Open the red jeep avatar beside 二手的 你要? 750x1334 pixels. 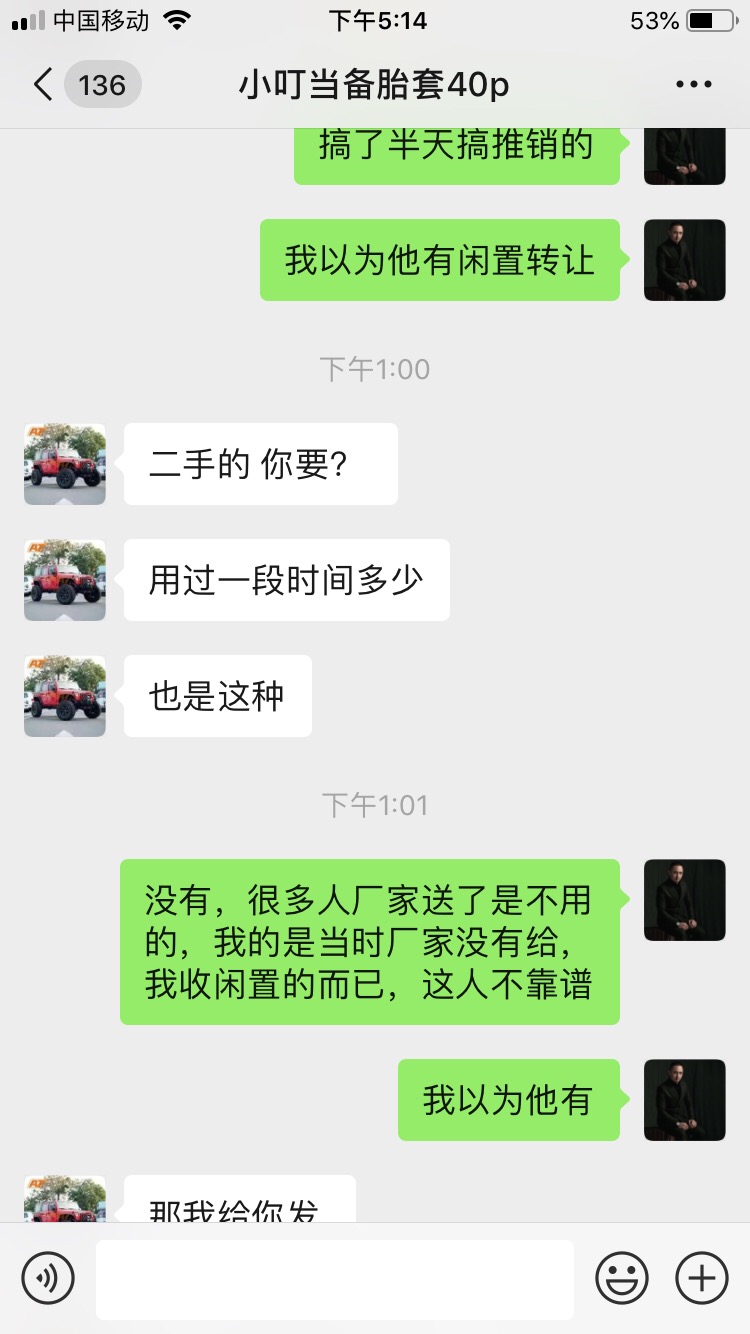65,464
